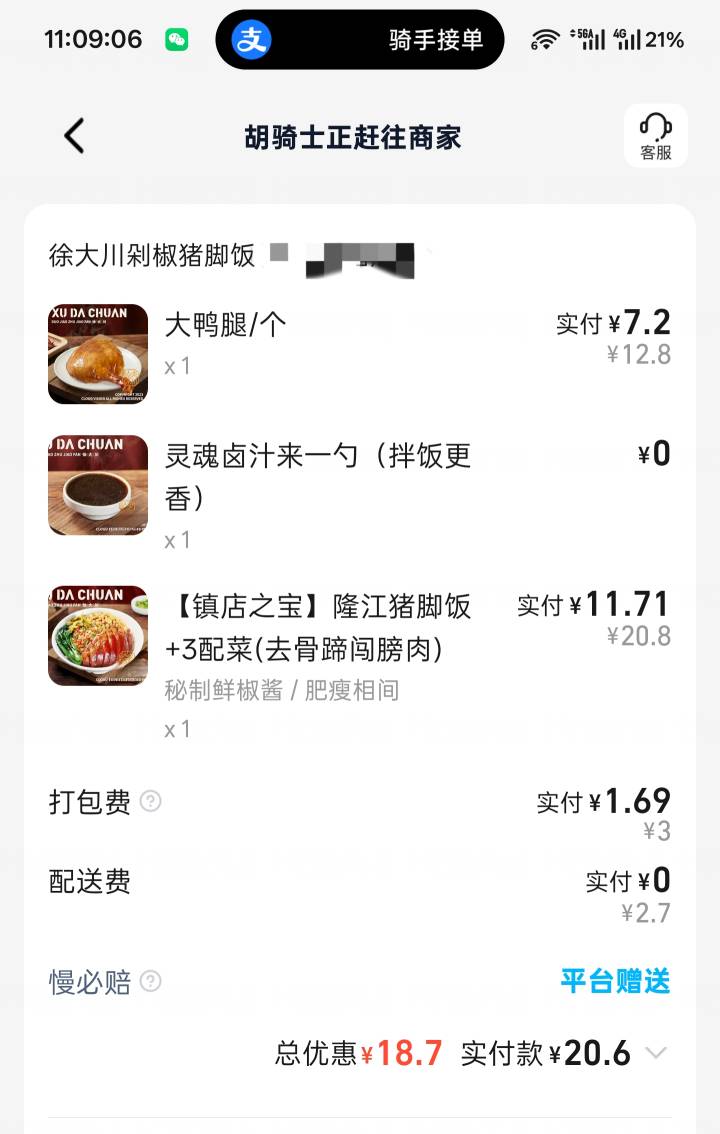This screenshot has width=720, height=1134.
Task: Show info about 打包费
Action: pos(151,801)
